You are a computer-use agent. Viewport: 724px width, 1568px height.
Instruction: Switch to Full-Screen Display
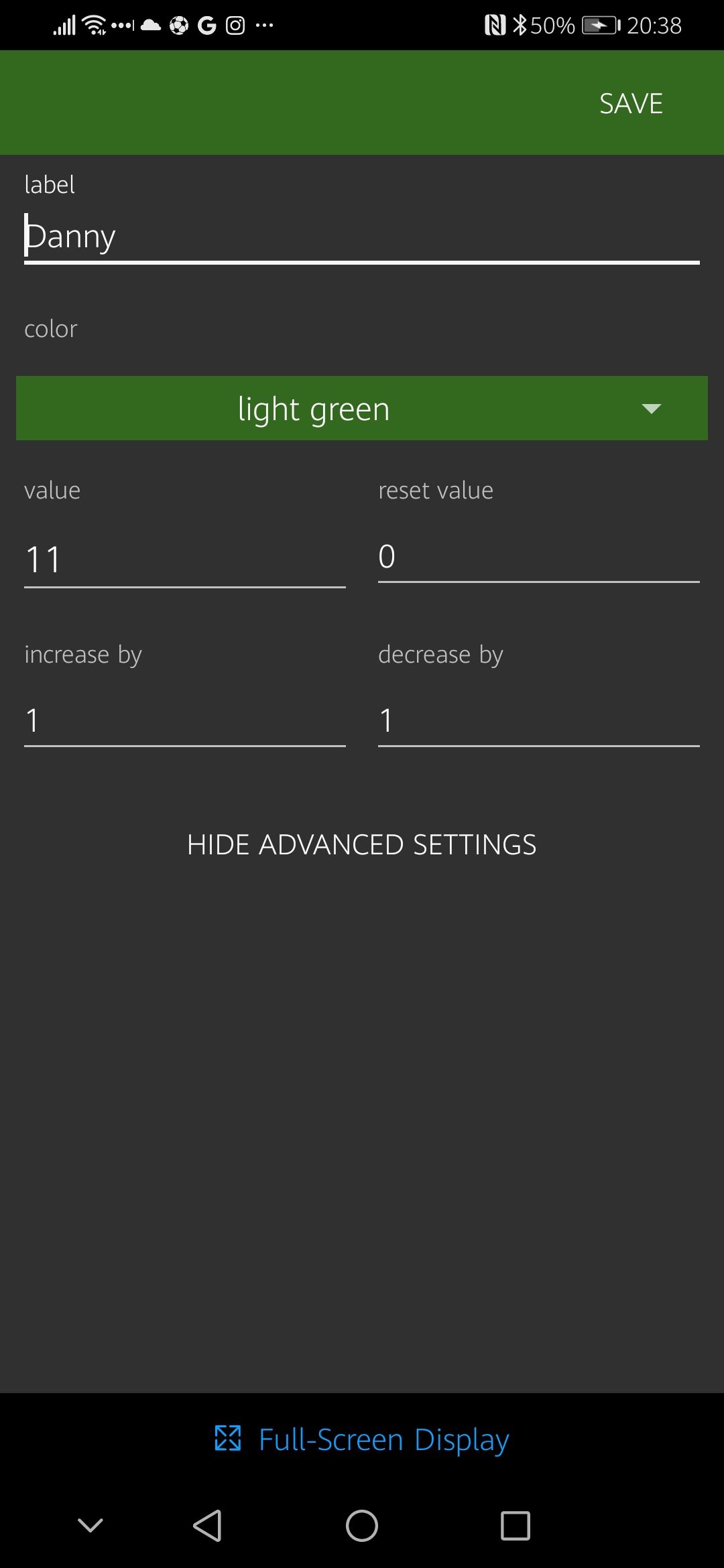pos(362,1439)
